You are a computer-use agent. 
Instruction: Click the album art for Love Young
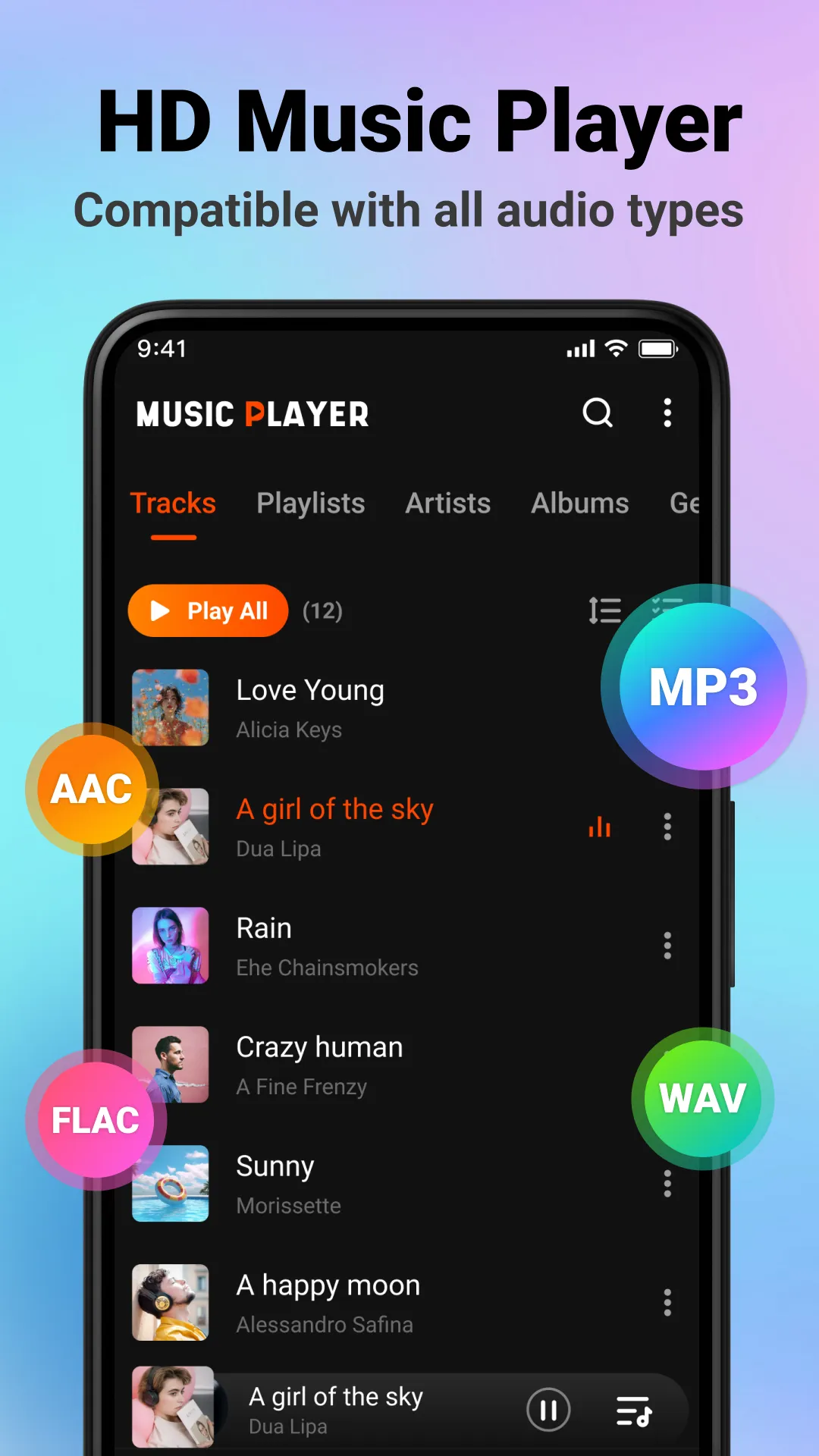[171, 708]
